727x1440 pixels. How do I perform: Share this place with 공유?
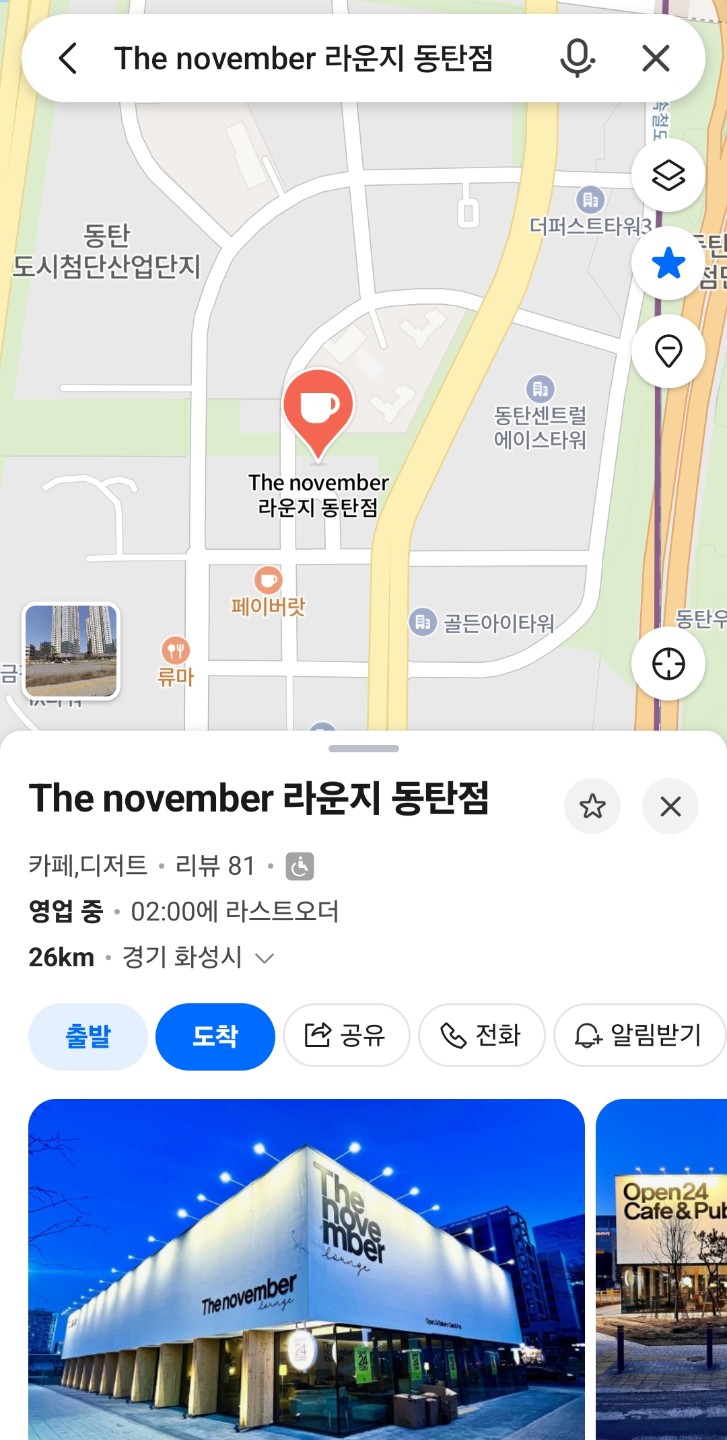coord(346,1036)
